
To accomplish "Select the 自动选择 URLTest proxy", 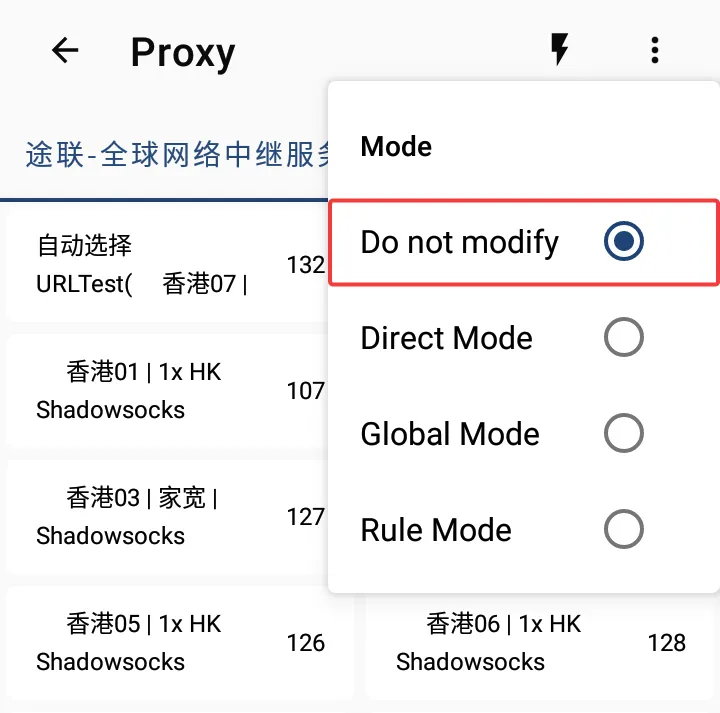I will pos(165,264).
